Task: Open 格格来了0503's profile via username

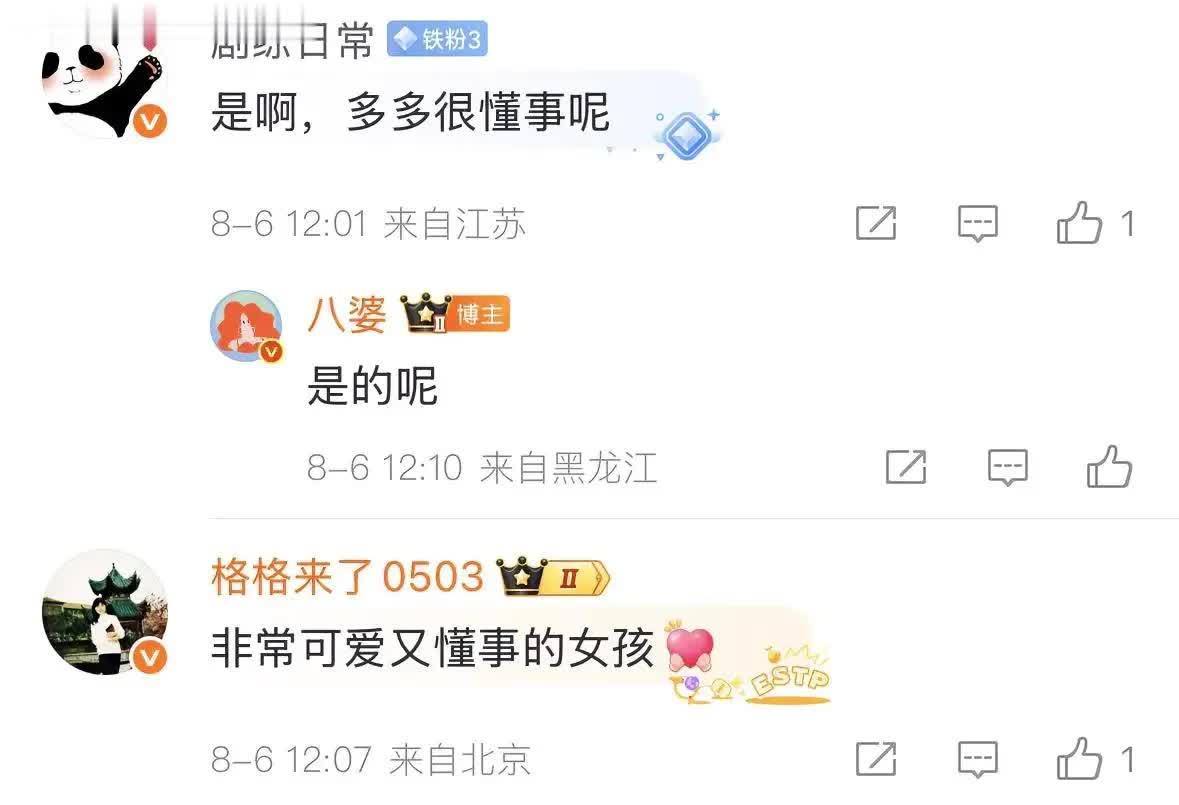Action: tap(347, 577)
